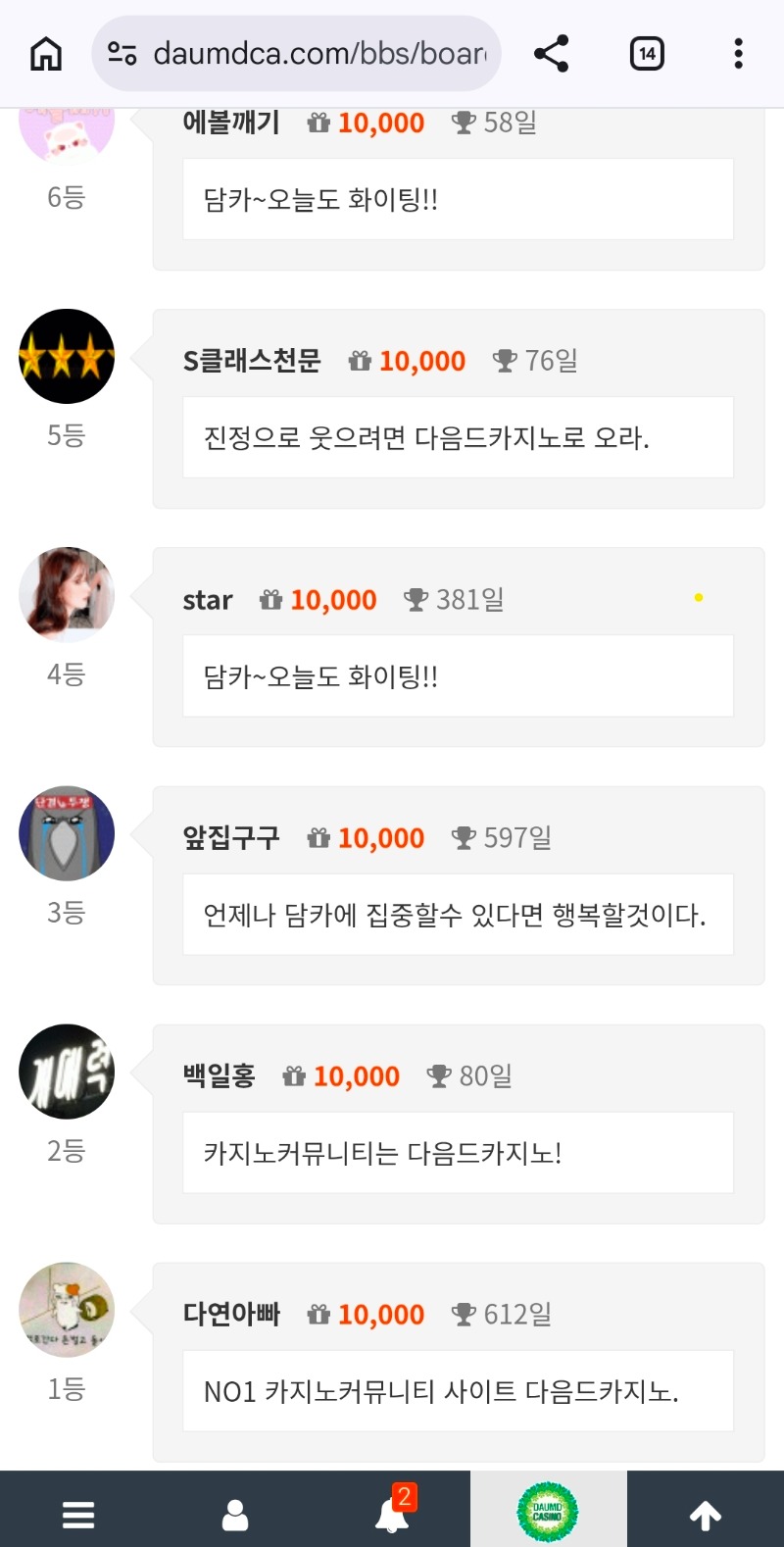Open the user profile icon
The width and height of the screenshot is (784, 1547).
click(235, 1515)
